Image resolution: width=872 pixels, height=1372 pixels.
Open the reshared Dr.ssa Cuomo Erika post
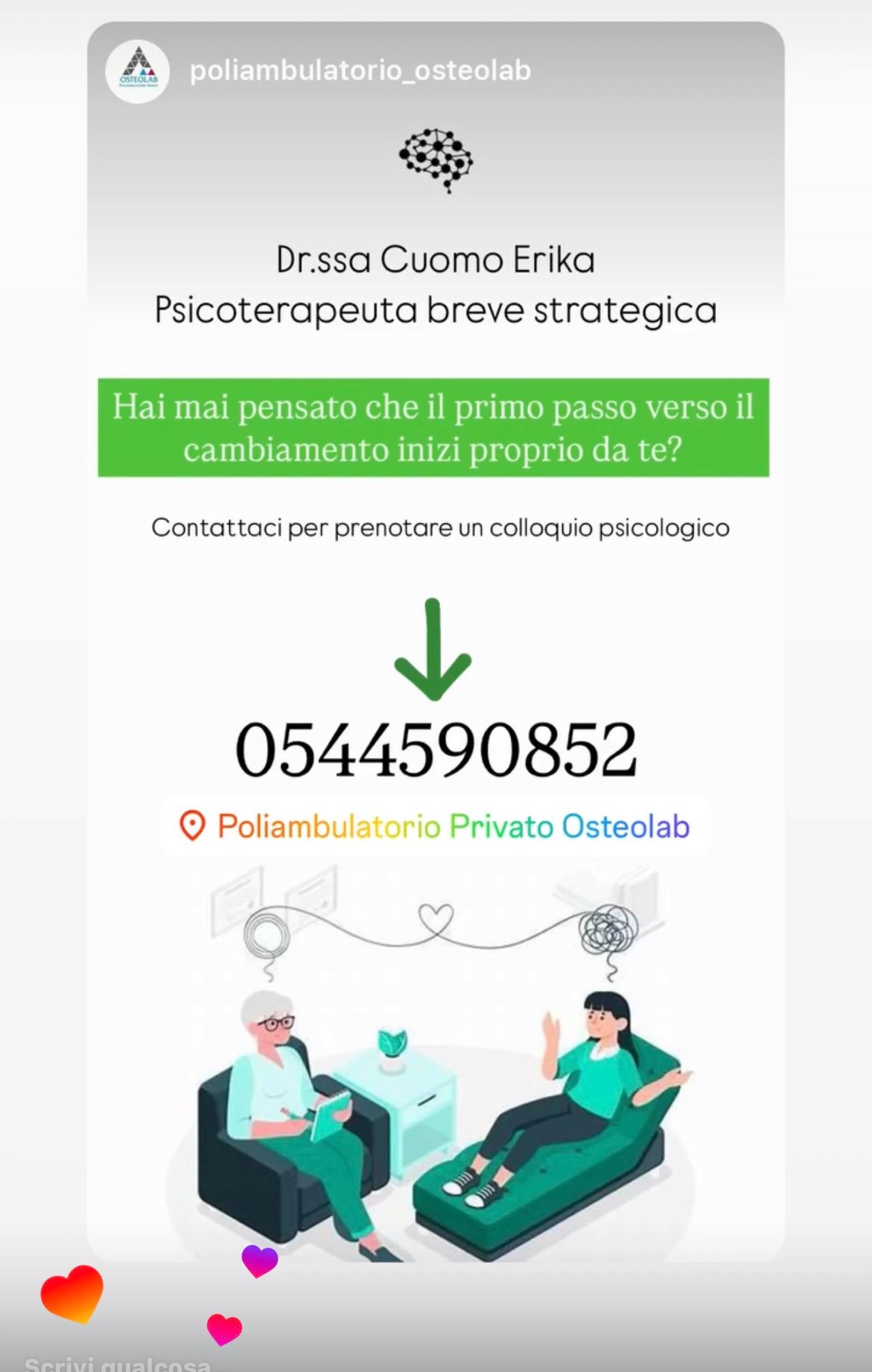(x=436, y=409)
